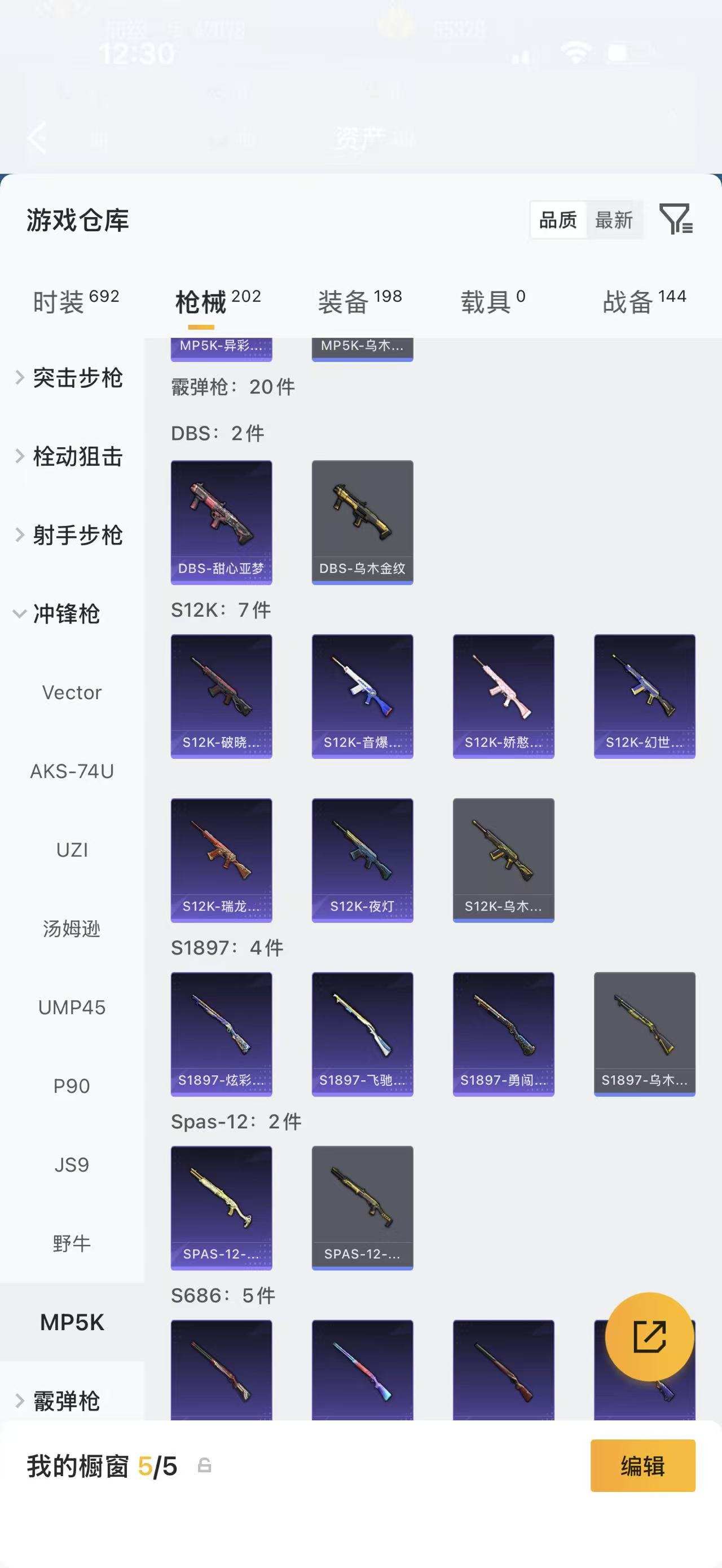
Task: Sort the warehouse by 最新
Action: (x=614, y=220)
